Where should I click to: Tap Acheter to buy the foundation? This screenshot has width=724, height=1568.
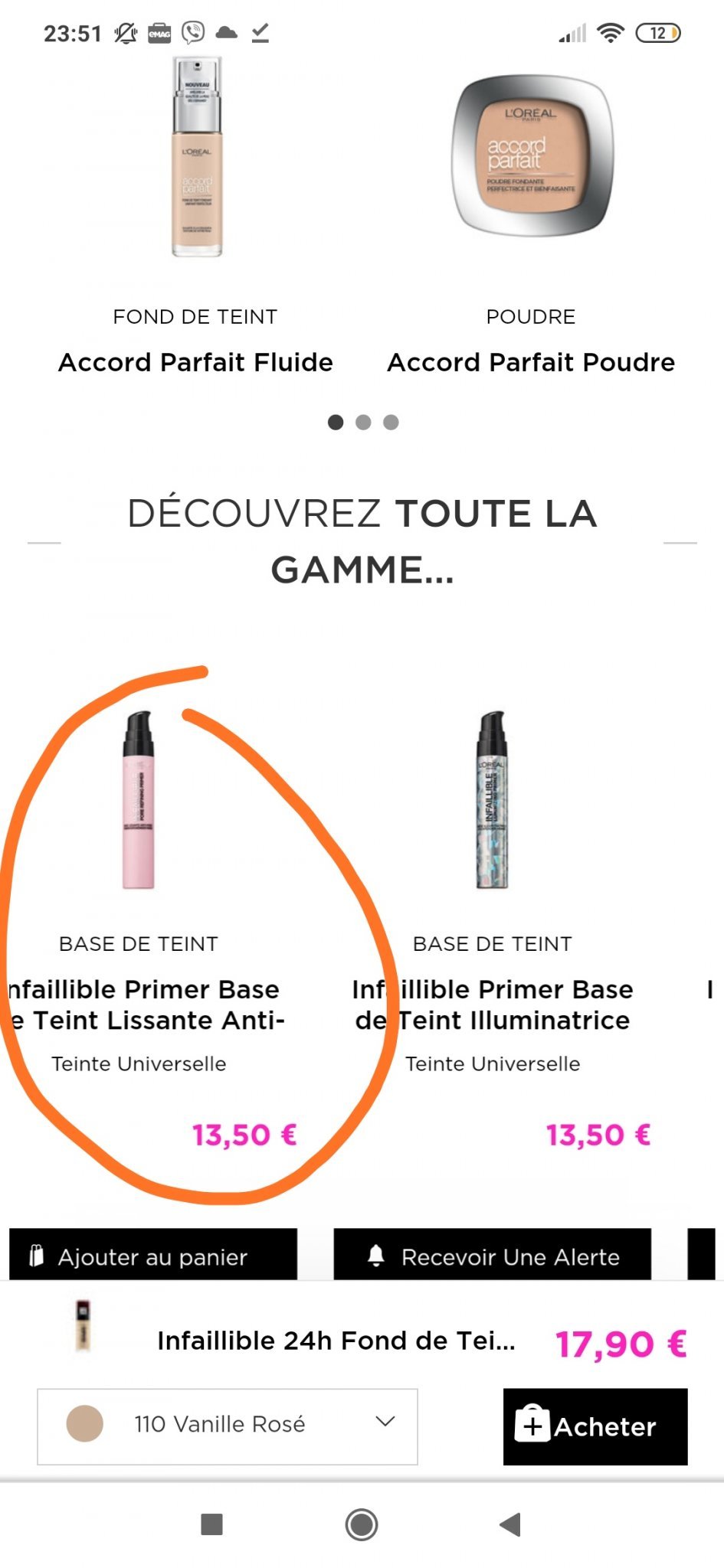click(x=595, y=1426)
